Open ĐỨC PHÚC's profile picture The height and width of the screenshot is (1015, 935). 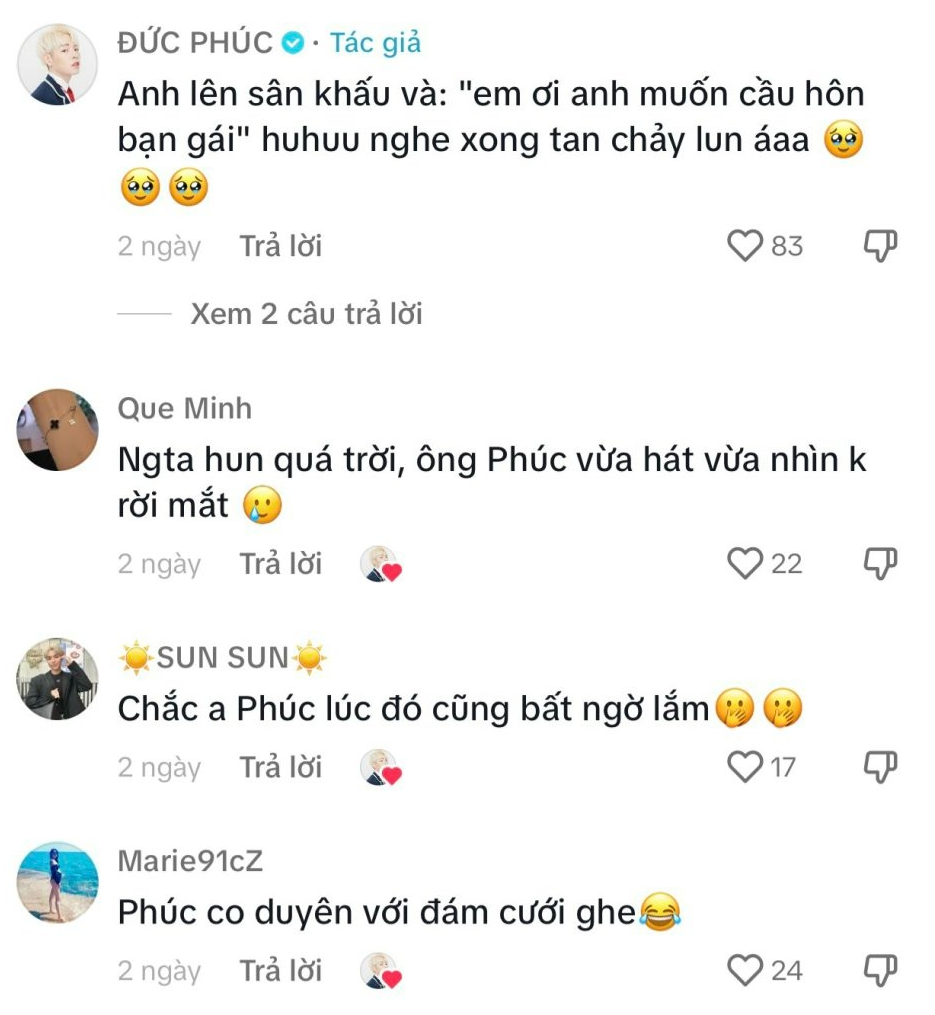click(x=58, y=64)
